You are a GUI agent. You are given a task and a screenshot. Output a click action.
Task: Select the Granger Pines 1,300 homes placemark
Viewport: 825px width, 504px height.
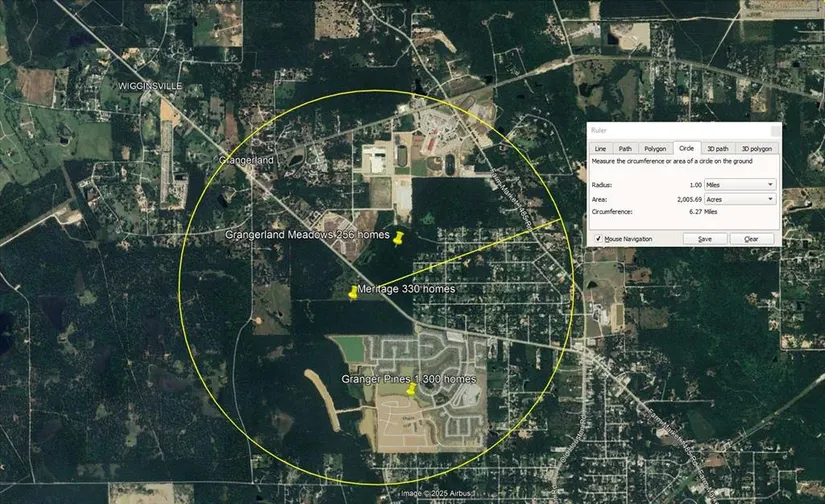pos(410,392)
